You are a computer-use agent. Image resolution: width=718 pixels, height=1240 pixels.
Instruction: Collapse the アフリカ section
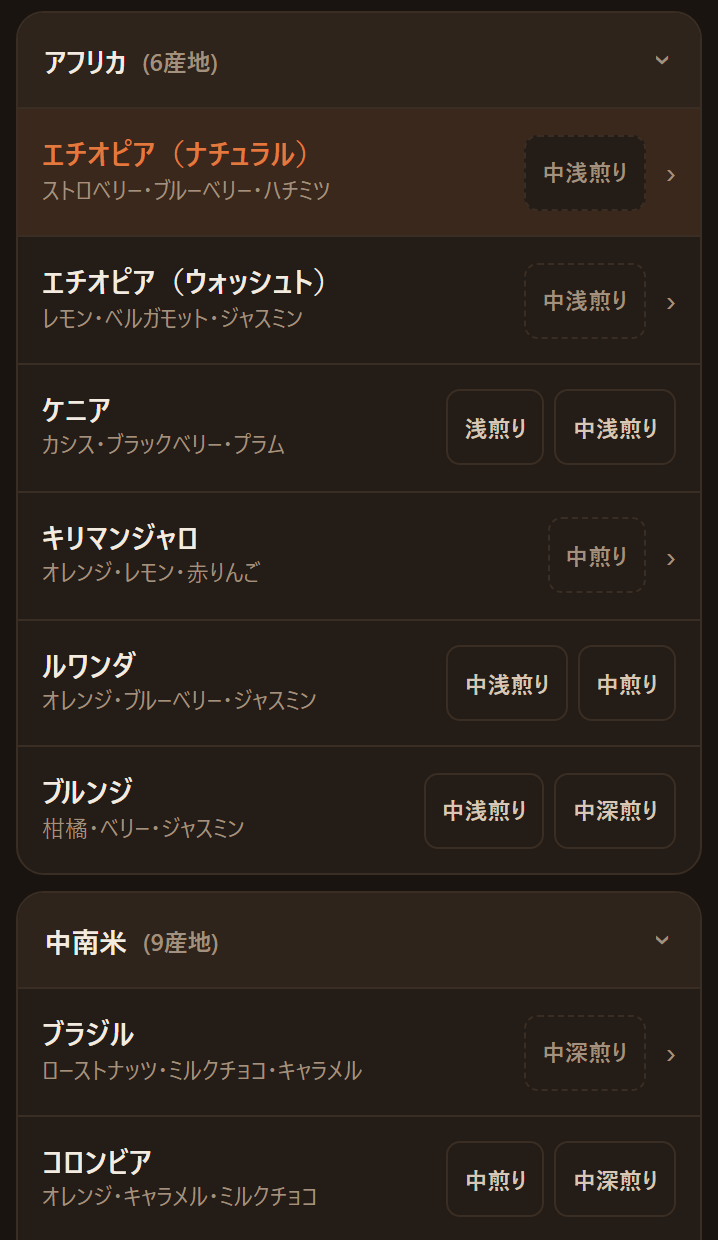pyautogui.click(x=359, y=61)
